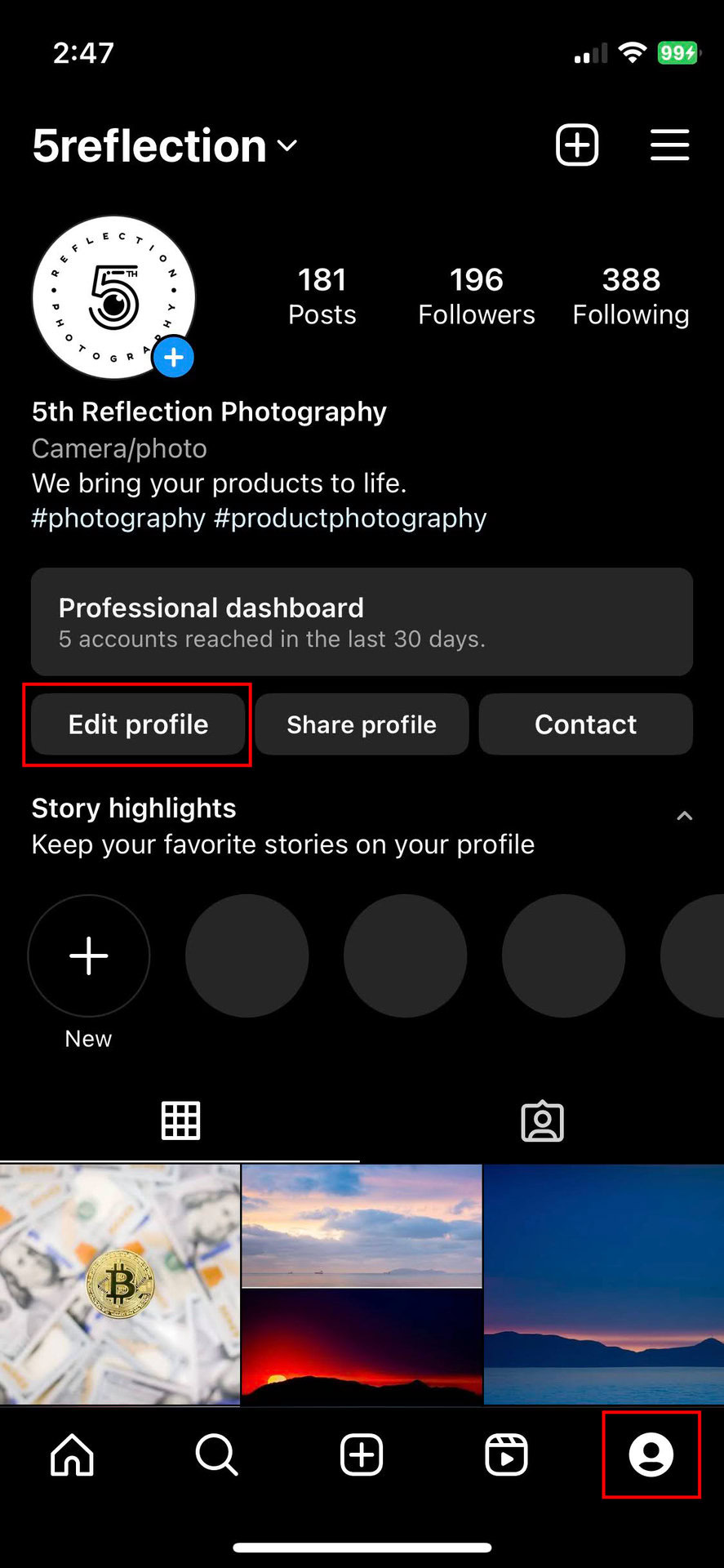This screenshot has height=1568, width=724.
Task: Open the Search tab
Action: coord(217,1454)
